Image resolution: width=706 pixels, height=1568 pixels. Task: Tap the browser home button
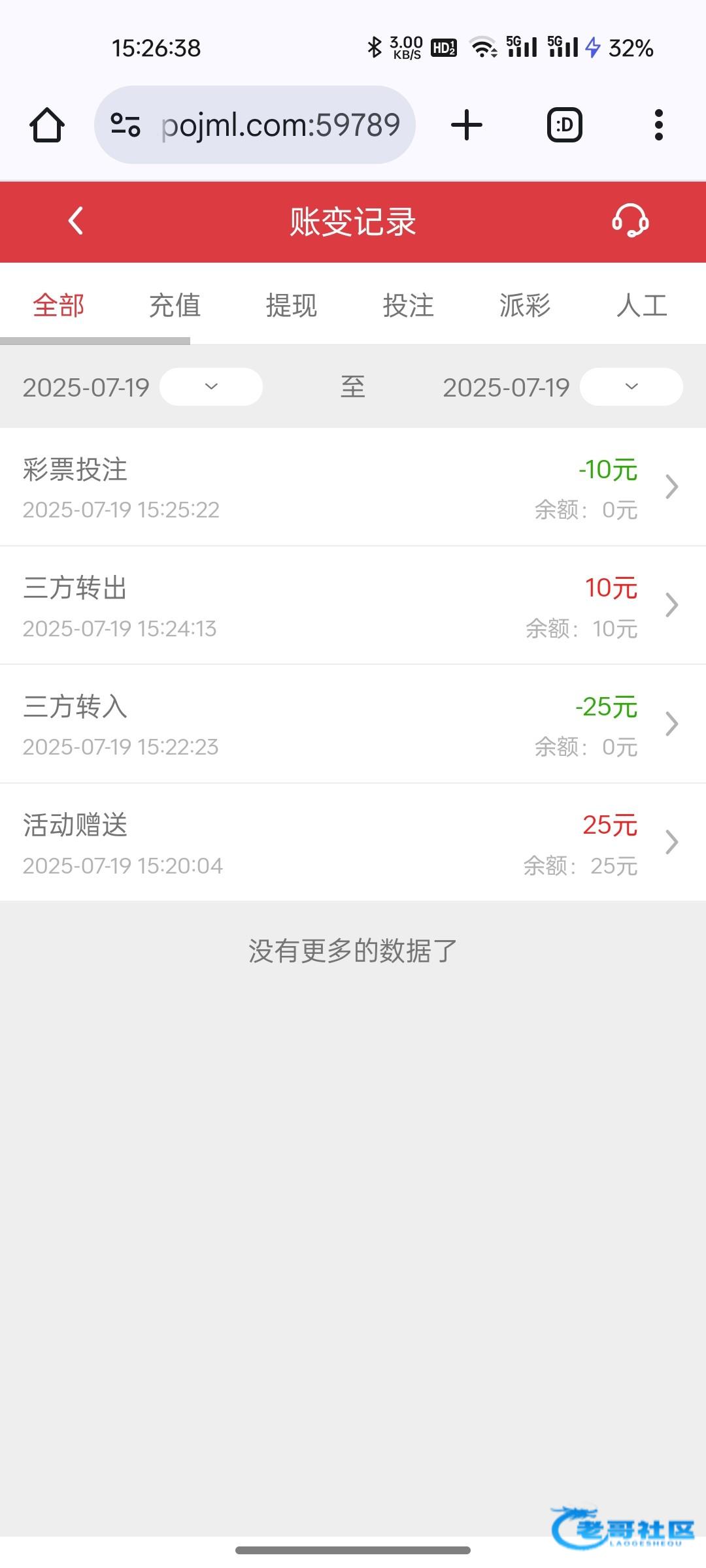click(x=47, y=125)
